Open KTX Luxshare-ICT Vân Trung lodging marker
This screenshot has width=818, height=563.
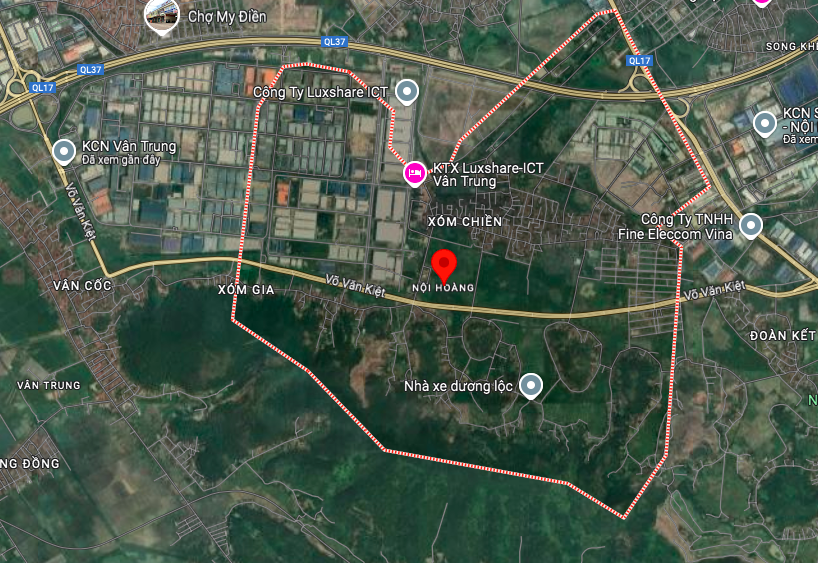(414, 173)
